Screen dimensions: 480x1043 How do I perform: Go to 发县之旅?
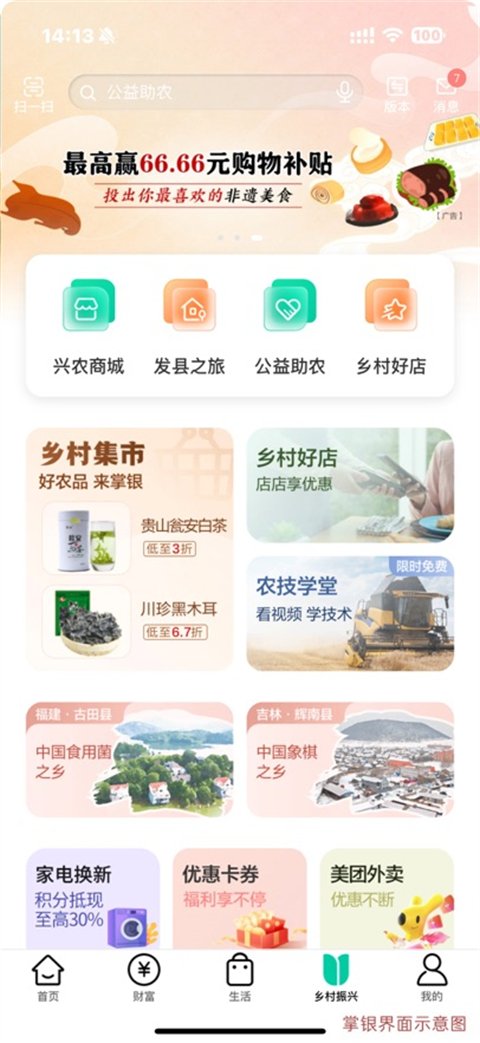[x=189, y=327]
